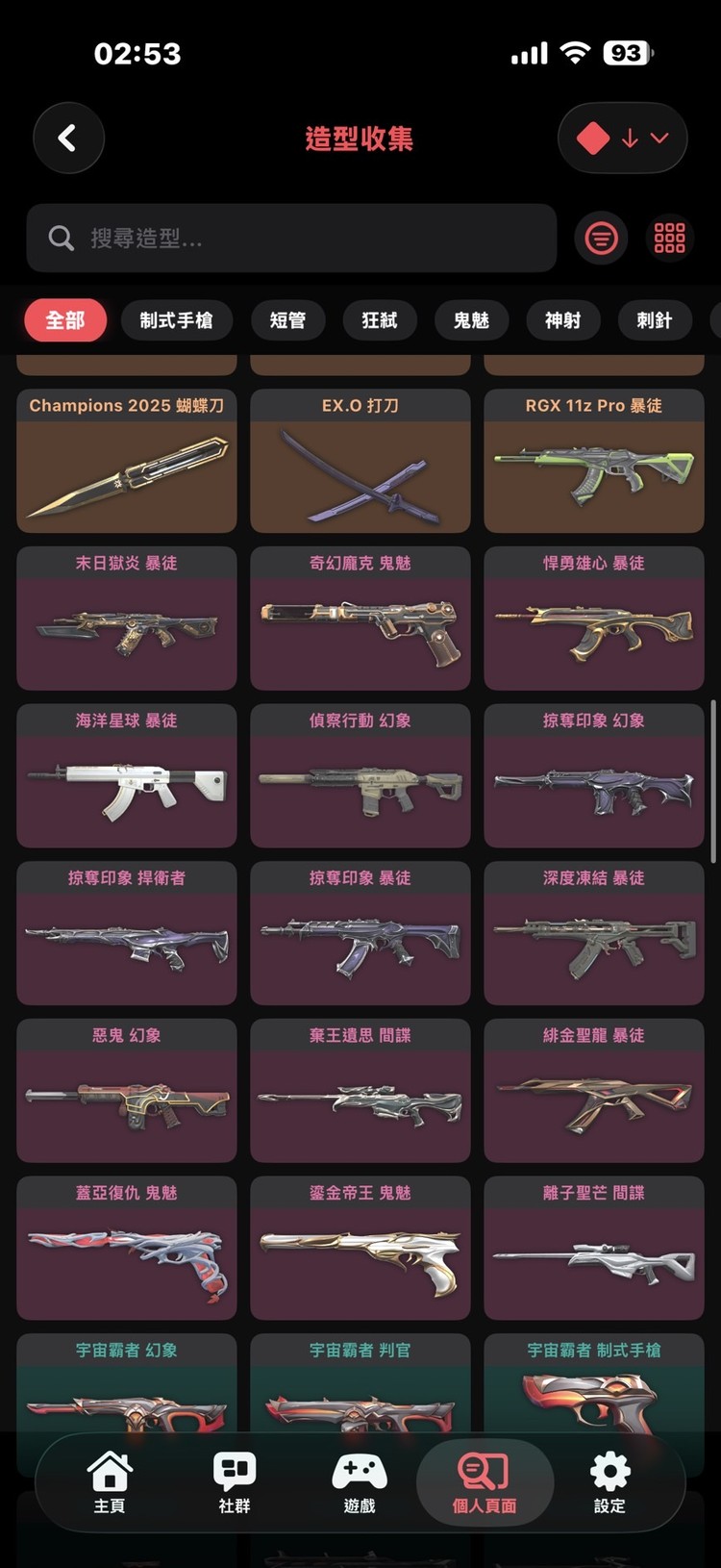Filter by 神射 chip
This screenshot has height=1568, width=721.
[x=562, y=320]
